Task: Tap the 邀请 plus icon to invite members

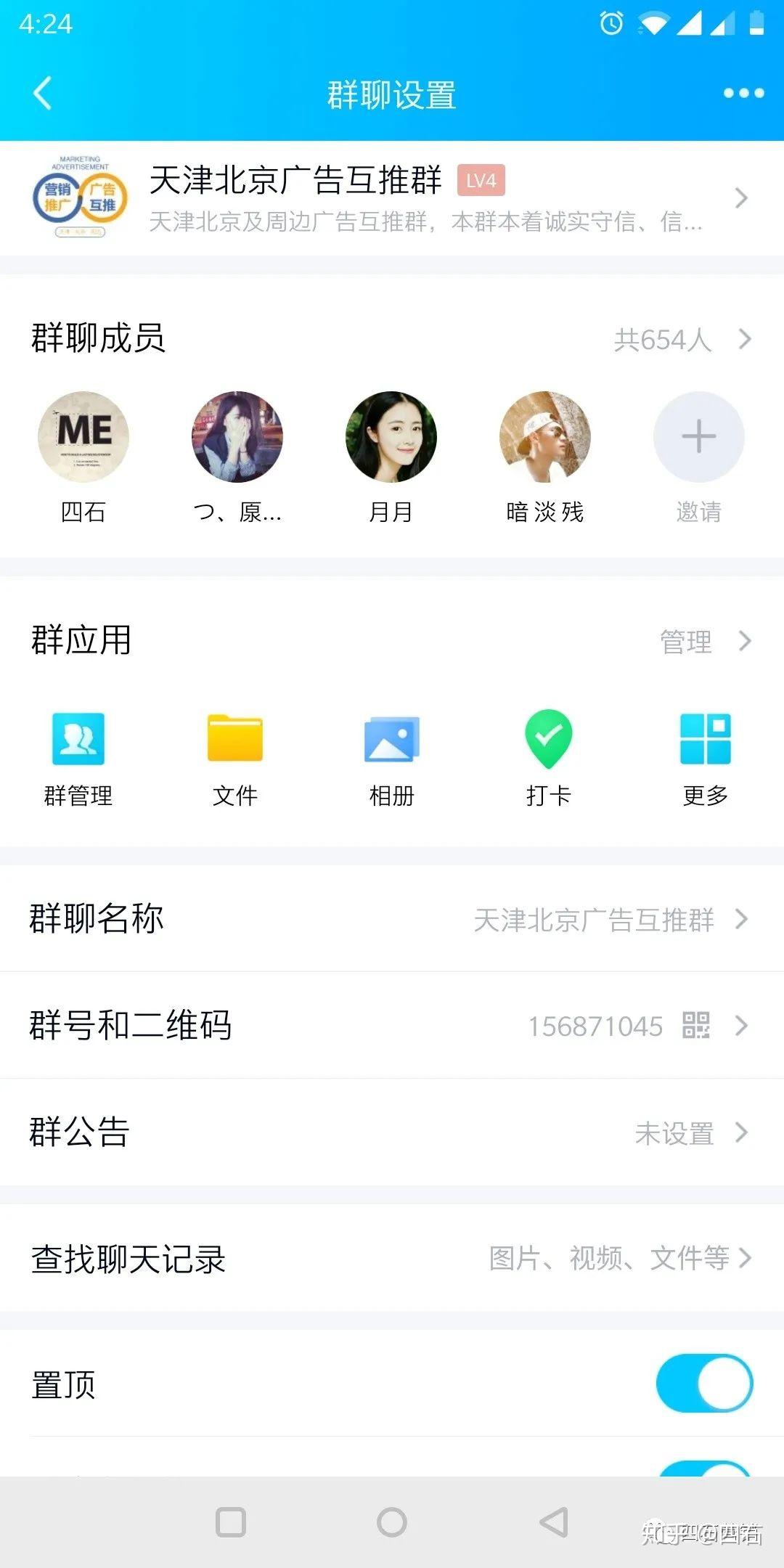Action: point(698,436)
